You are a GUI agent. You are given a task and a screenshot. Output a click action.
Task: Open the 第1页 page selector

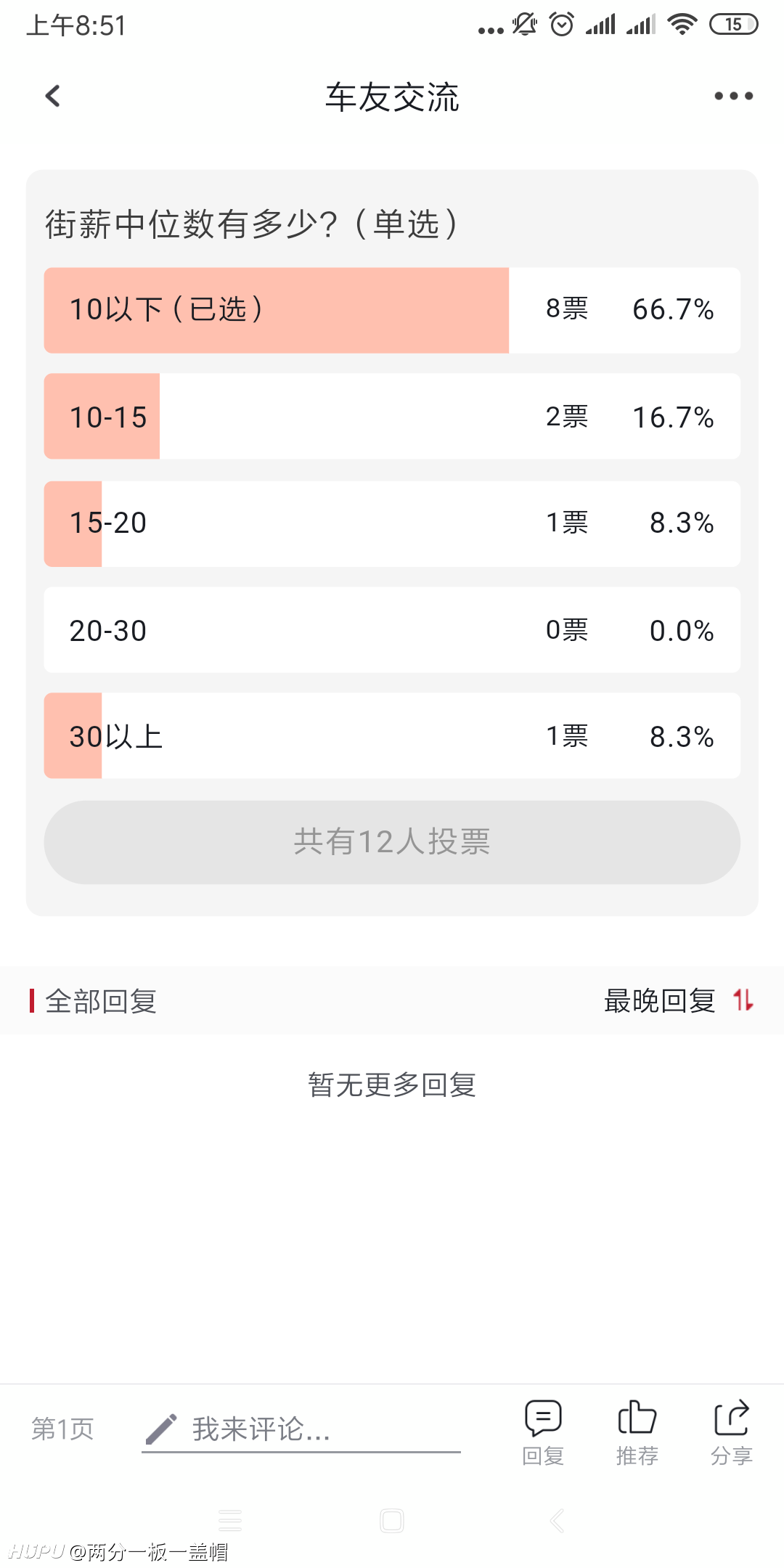pos(62,1429)
